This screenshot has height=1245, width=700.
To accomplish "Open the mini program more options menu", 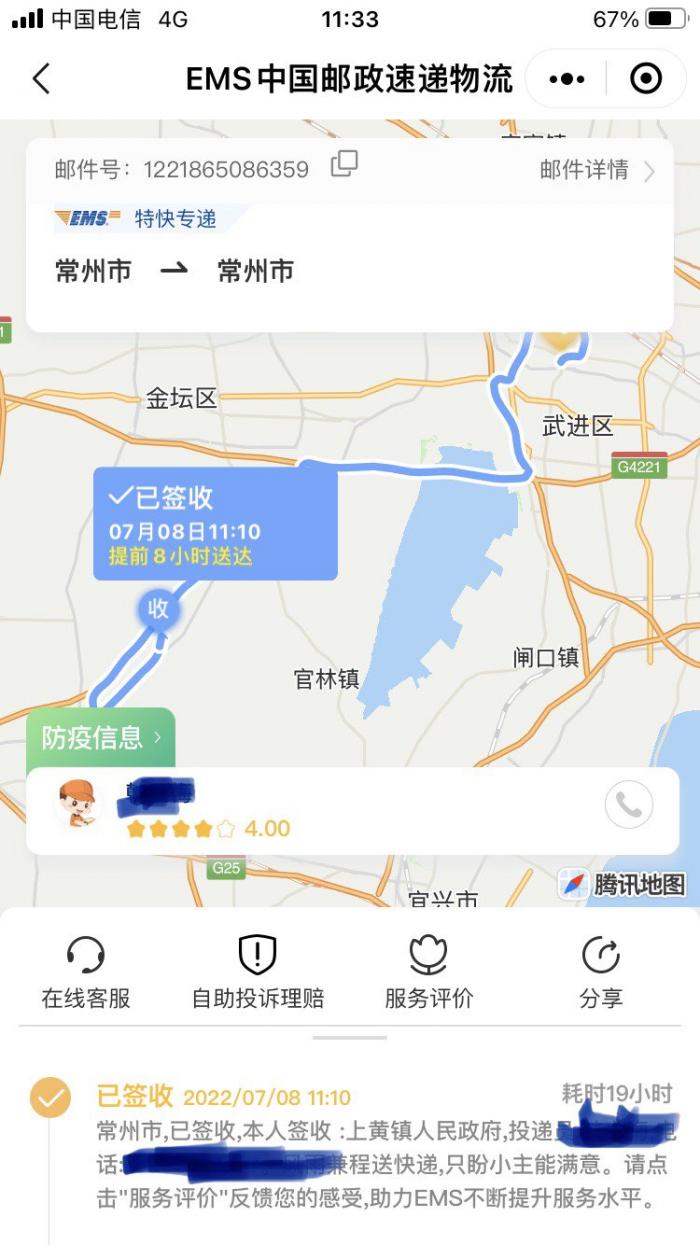I will click(567, 78).
